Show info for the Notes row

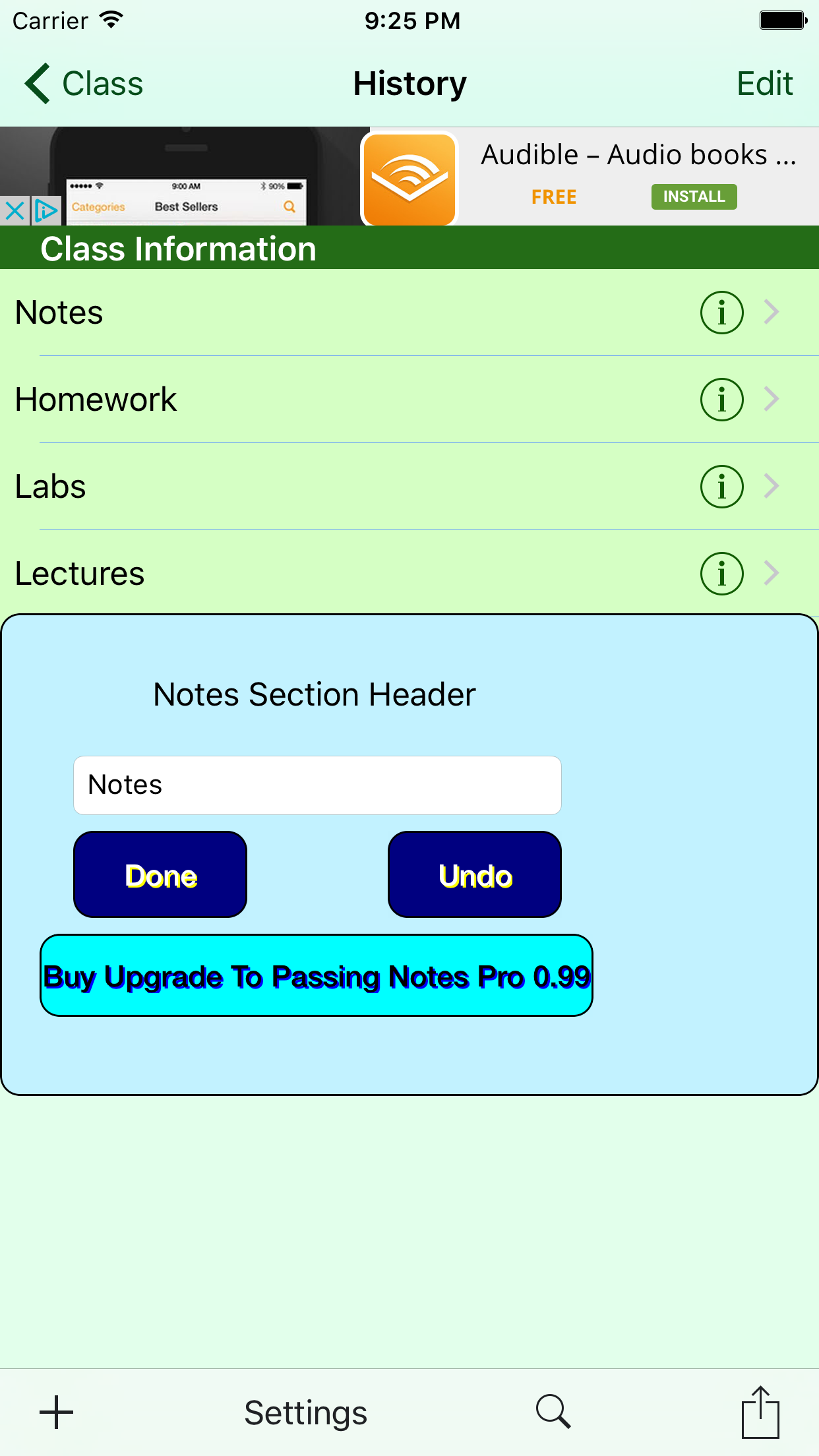pyautogui.click(x=721, y=313)
